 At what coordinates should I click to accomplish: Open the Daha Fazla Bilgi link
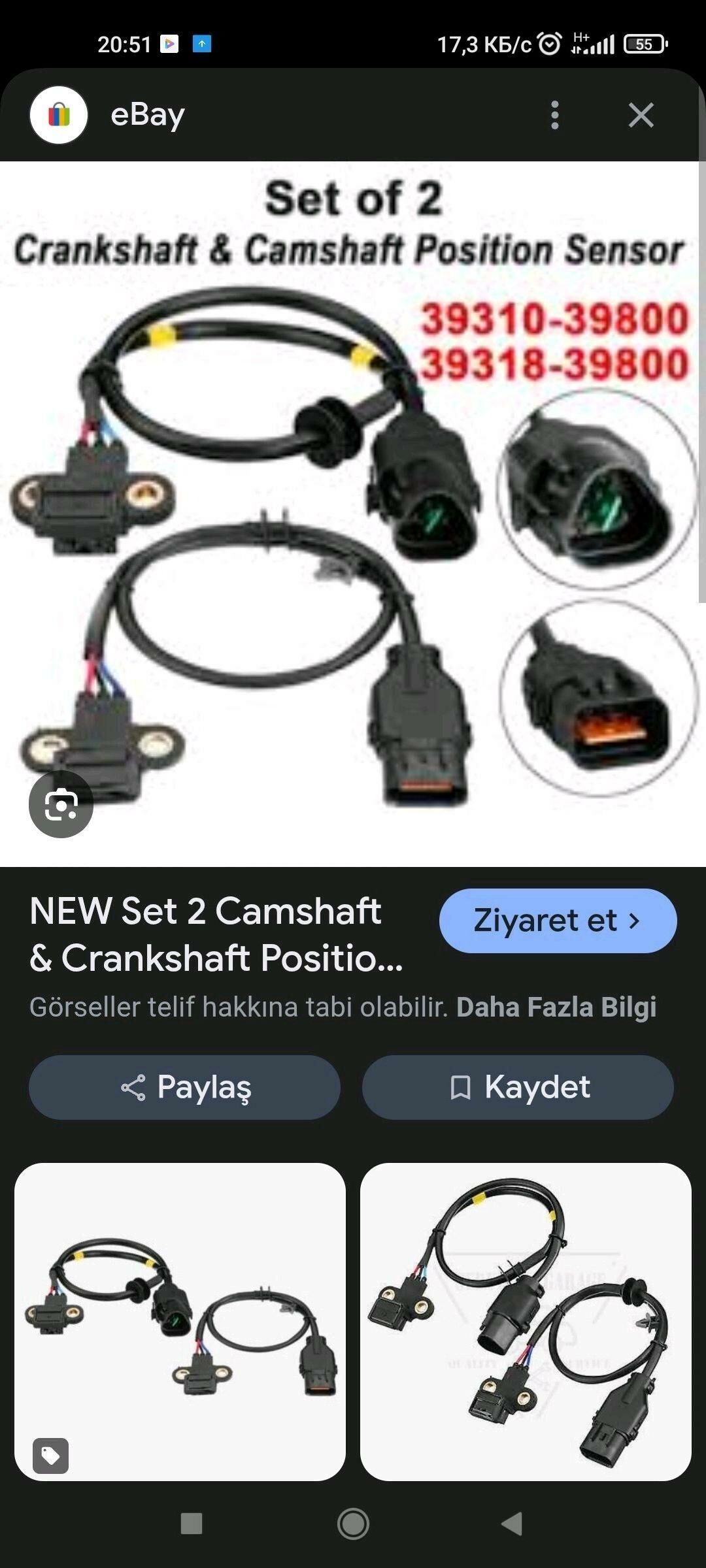click(x=556, y=1007)
